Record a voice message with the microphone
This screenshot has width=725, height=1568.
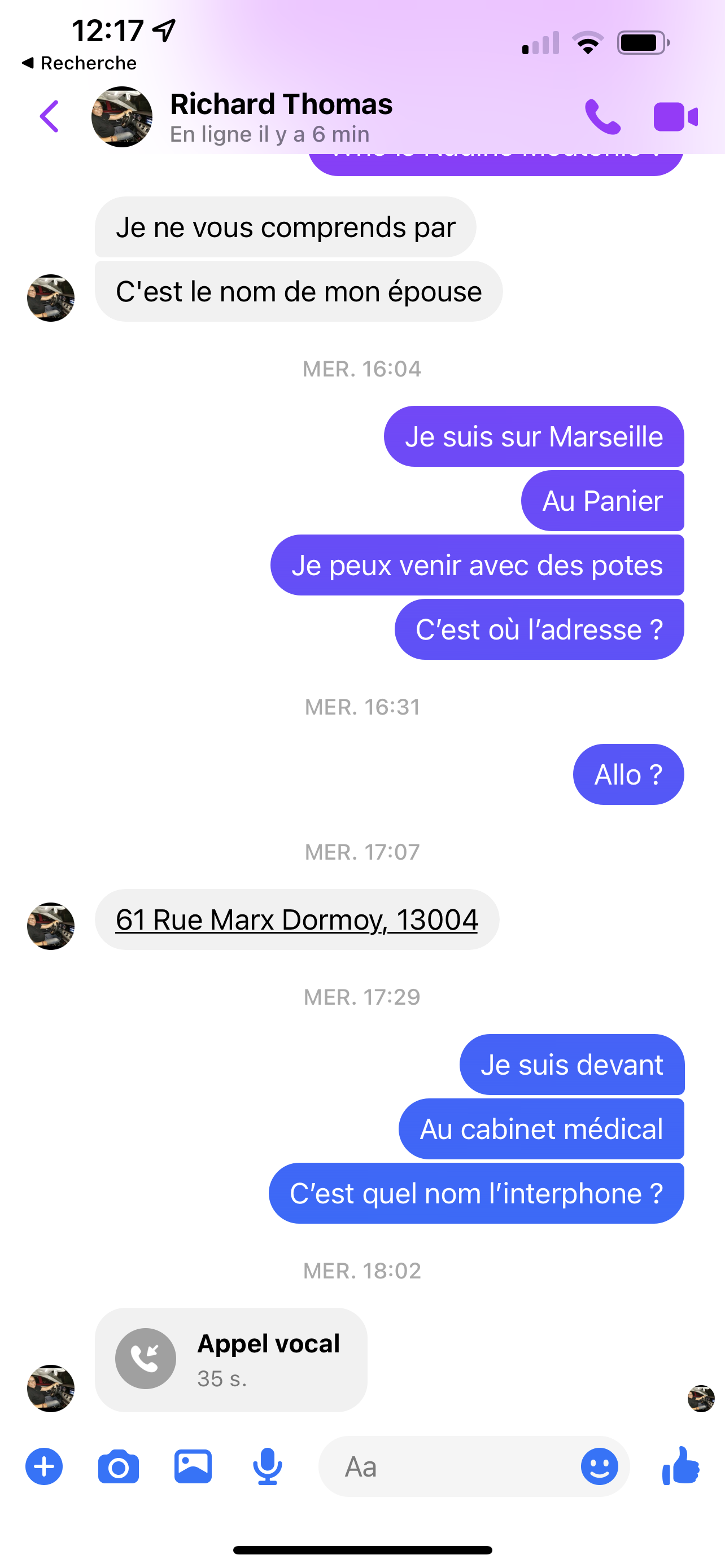click(267, 1466)
